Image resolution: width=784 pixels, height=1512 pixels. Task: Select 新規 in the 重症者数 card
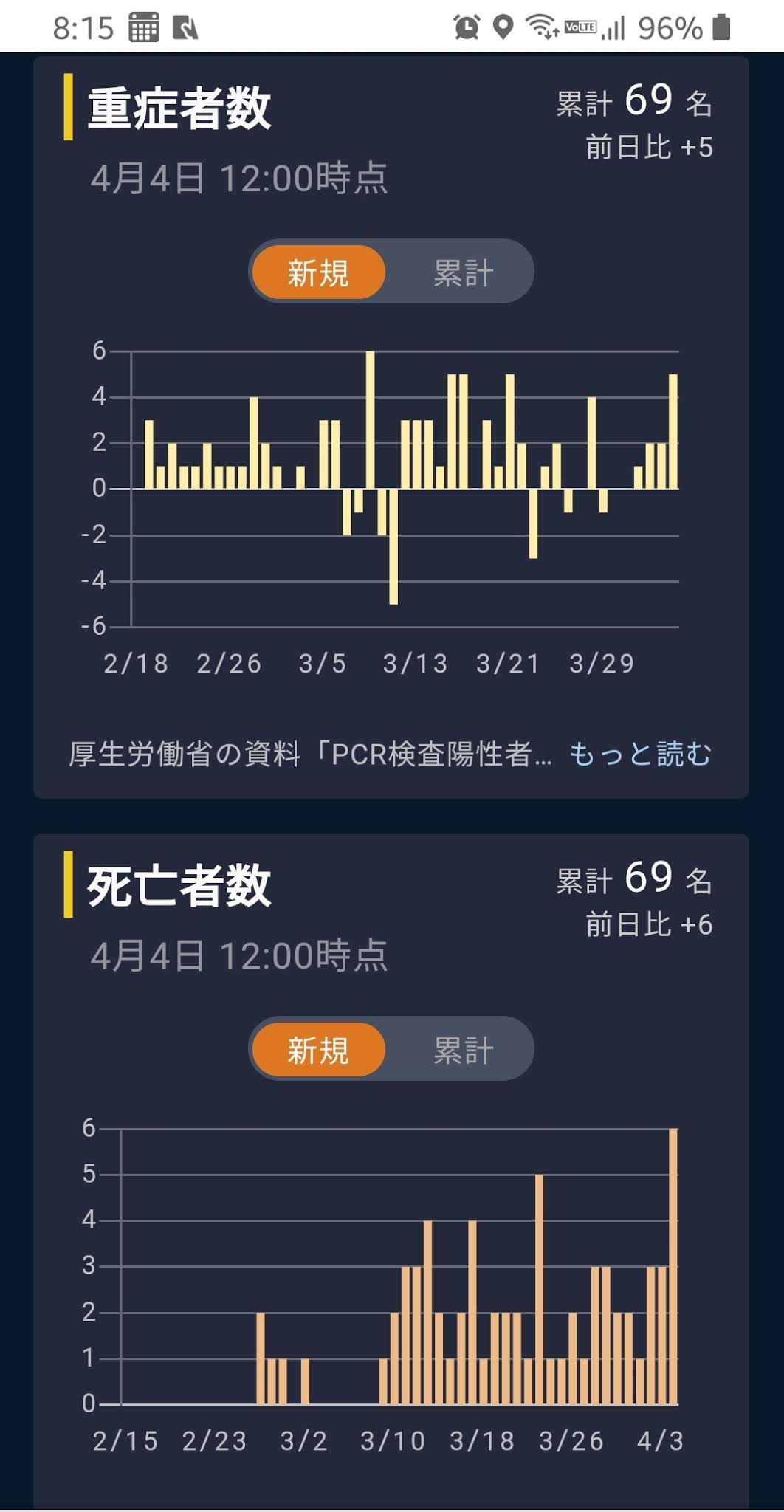pos(318,272)
